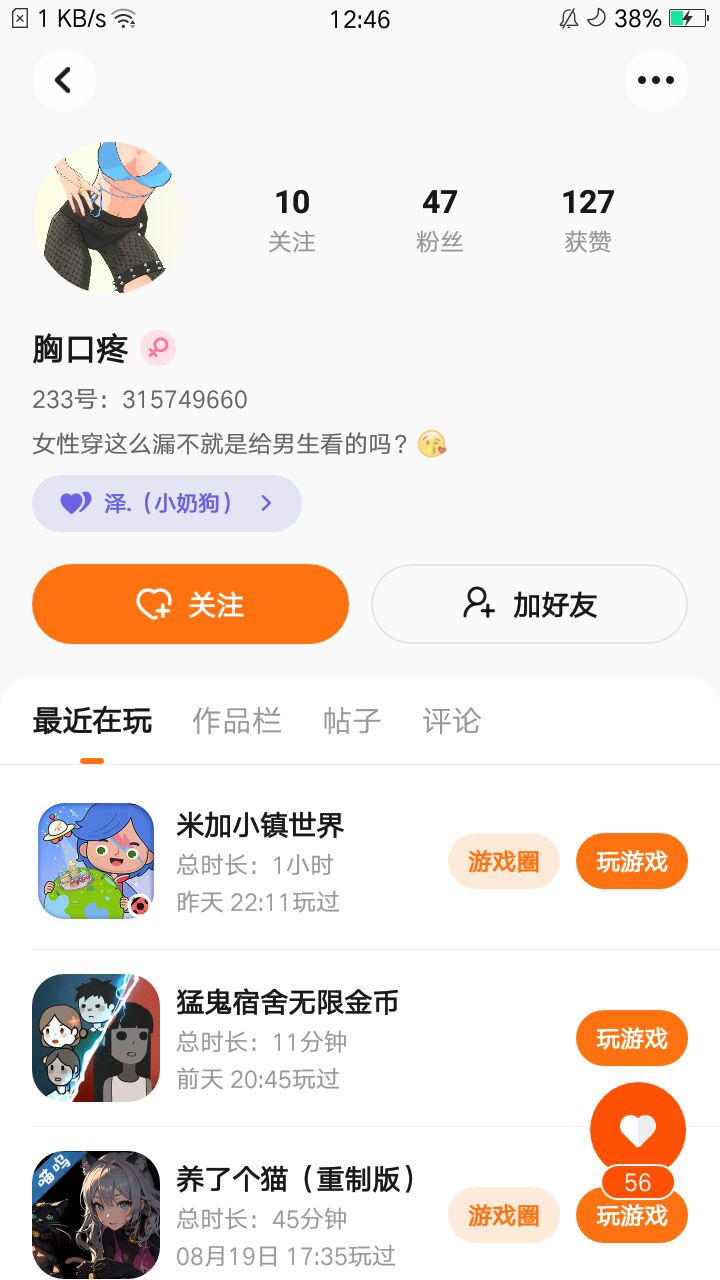Open the user's profile avatar
Image resolution: width=720 pixels, height=1280 pixels.
click(x=110, y=218)
